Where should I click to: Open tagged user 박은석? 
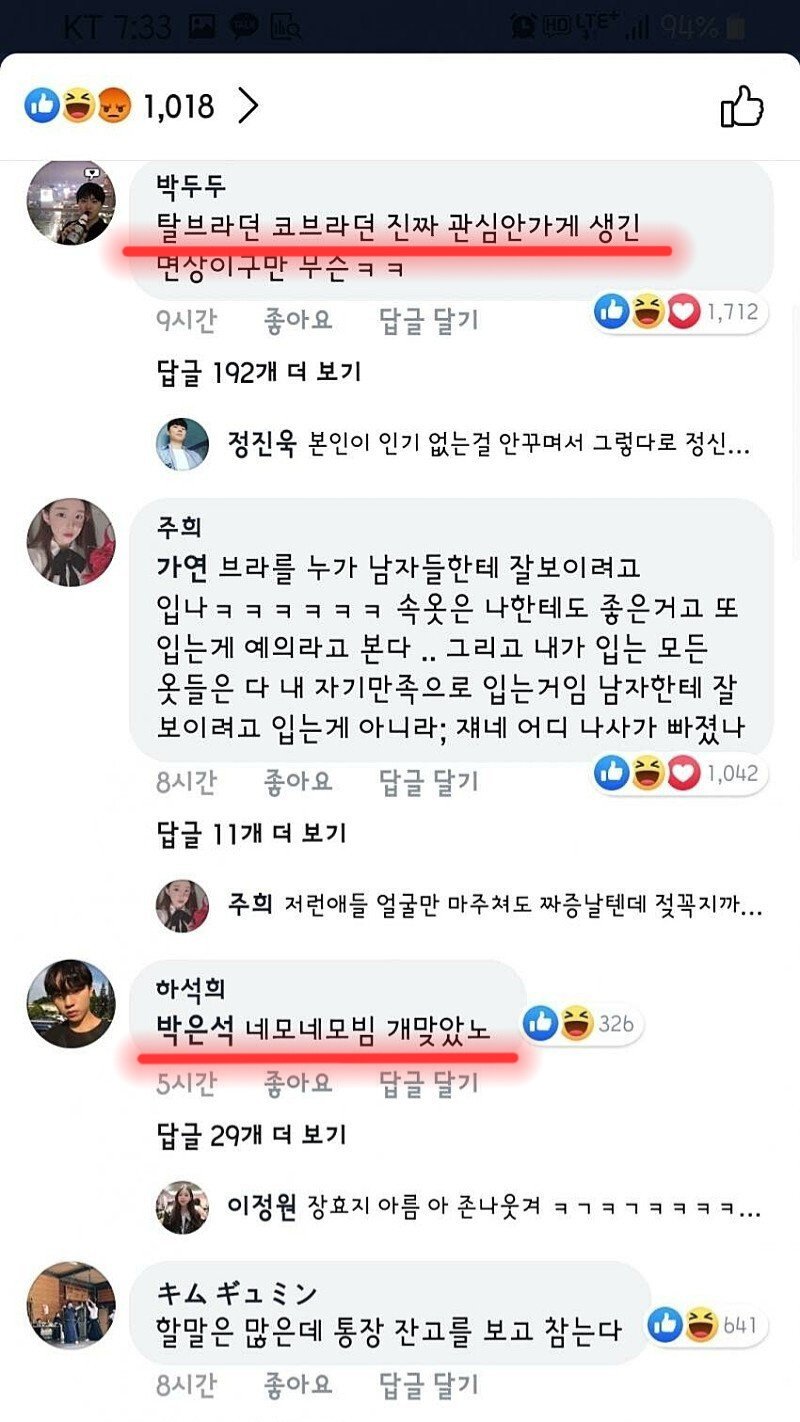[194, 1029]
